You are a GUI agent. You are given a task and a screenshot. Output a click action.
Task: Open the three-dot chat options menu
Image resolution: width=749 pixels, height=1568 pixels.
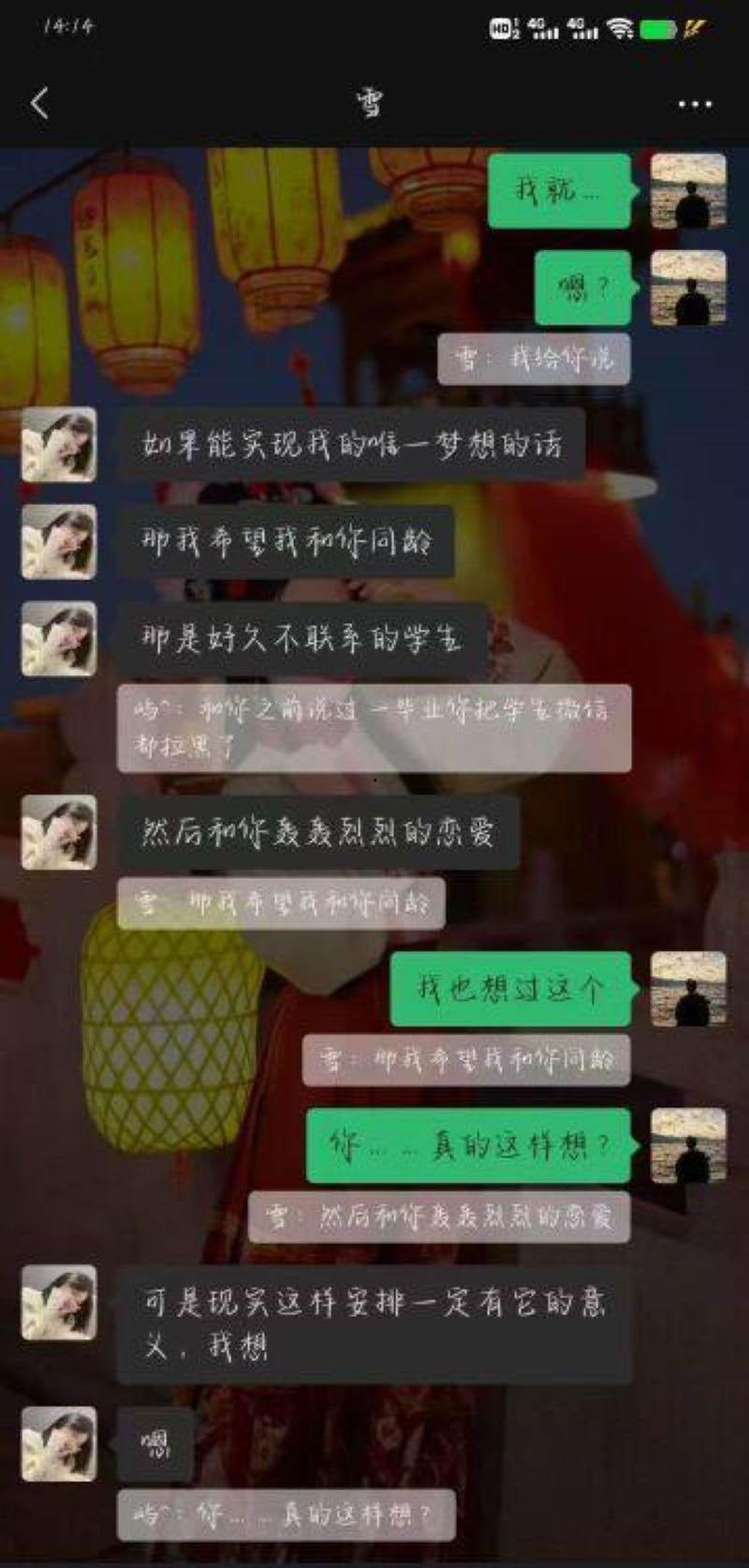click(x=693, y=103)
